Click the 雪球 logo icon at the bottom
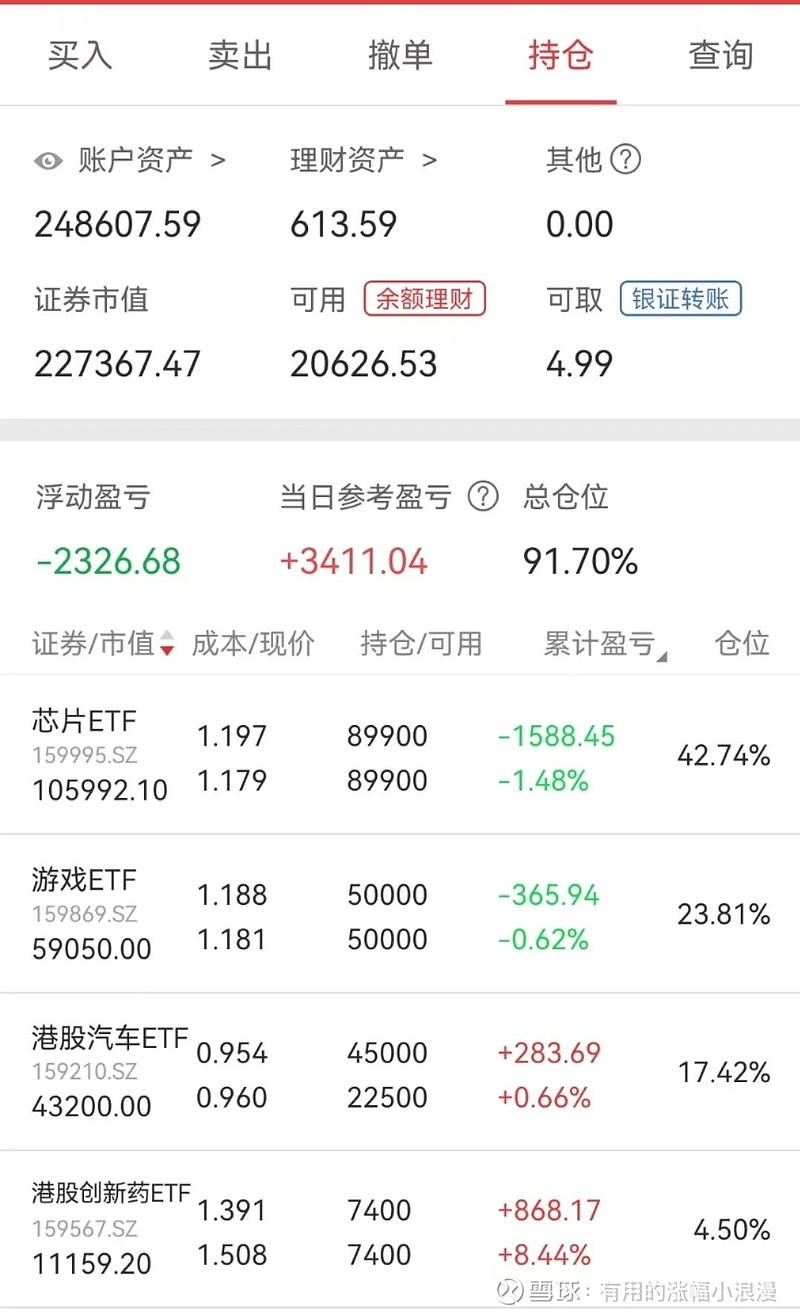Image resolution: width=800 pixels, height=1316 pixels. click(510, 1293)
